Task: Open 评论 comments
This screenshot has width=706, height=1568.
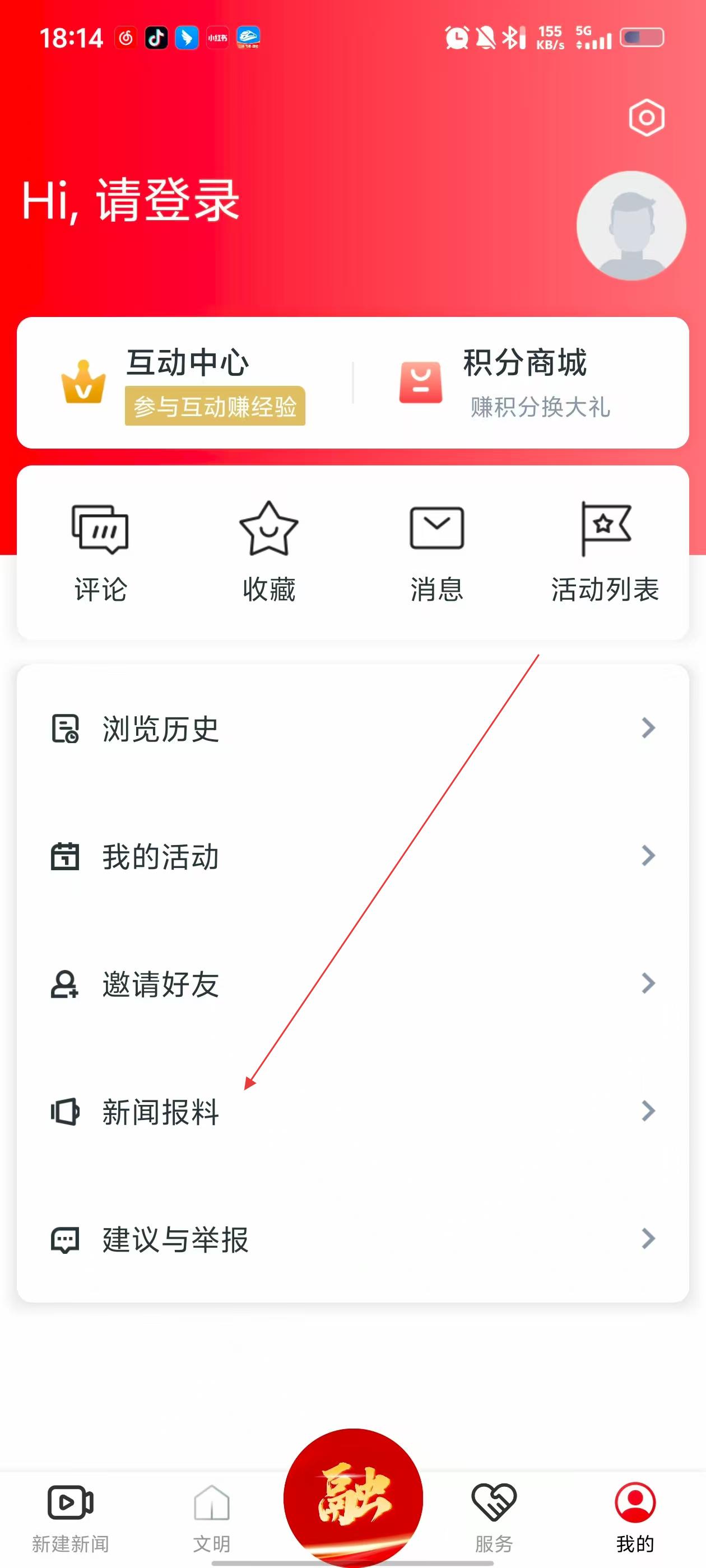Action: pyautogui.click(x=100, y=552)
